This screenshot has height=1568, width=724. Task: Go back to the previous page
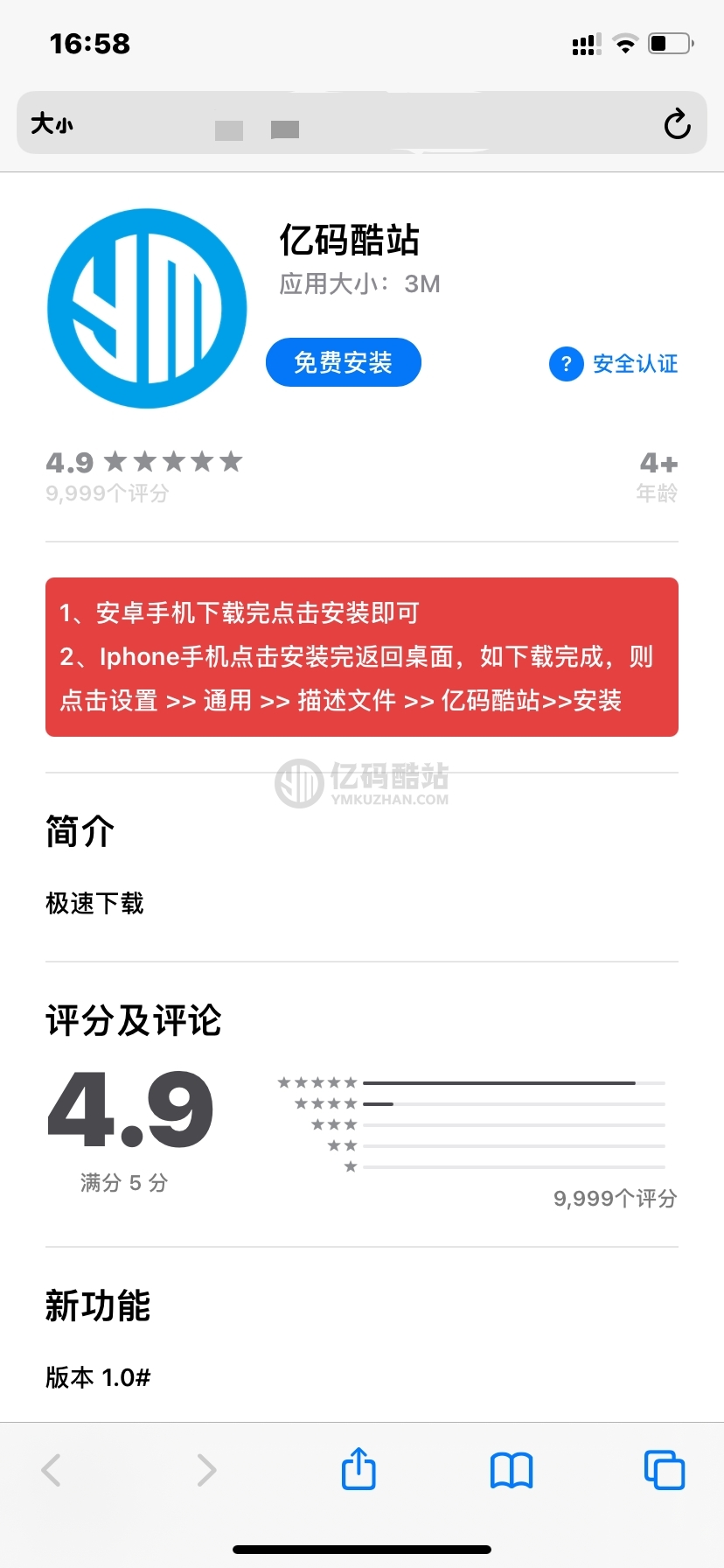pos(52,1470)
